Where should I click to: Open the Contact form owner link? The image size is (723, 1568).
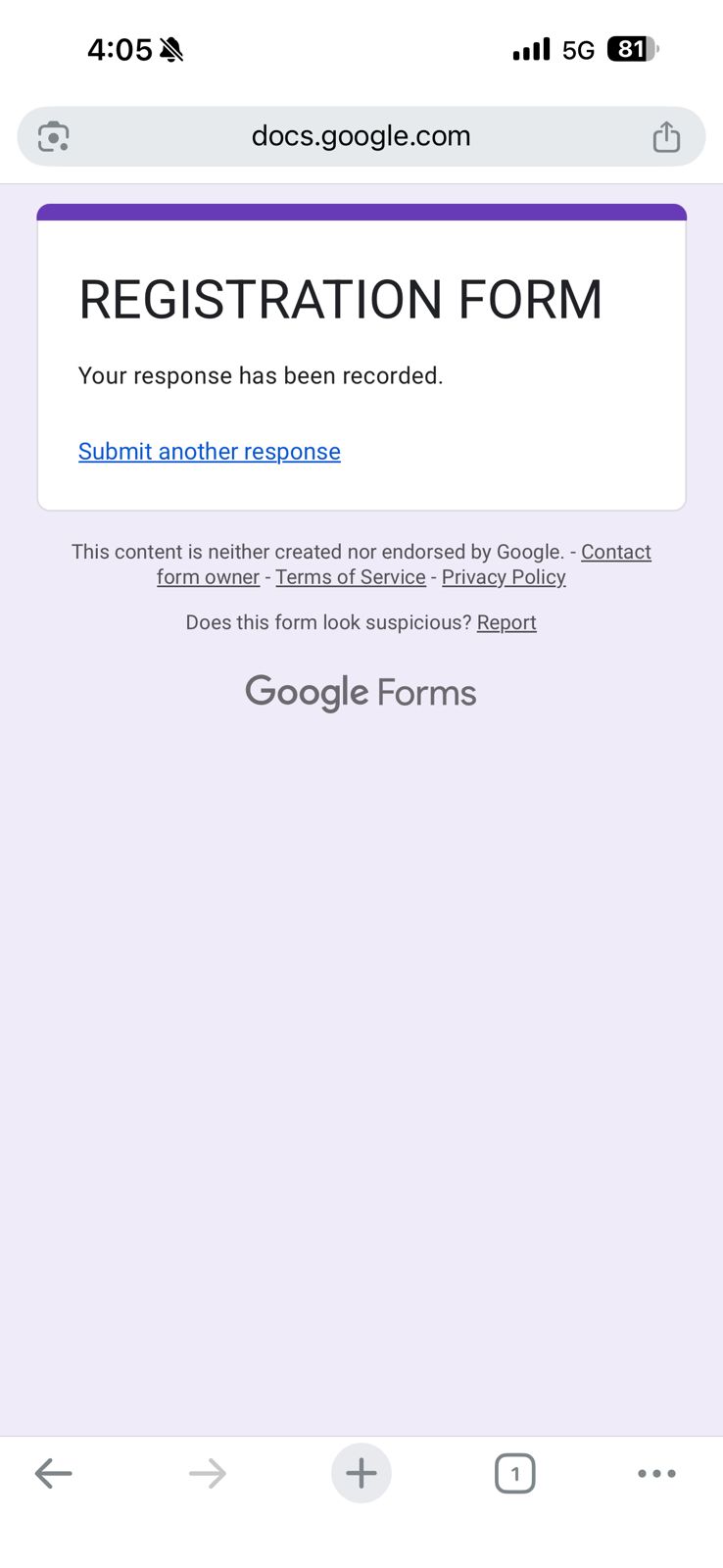pyautogui.click(x=615, y=552)
